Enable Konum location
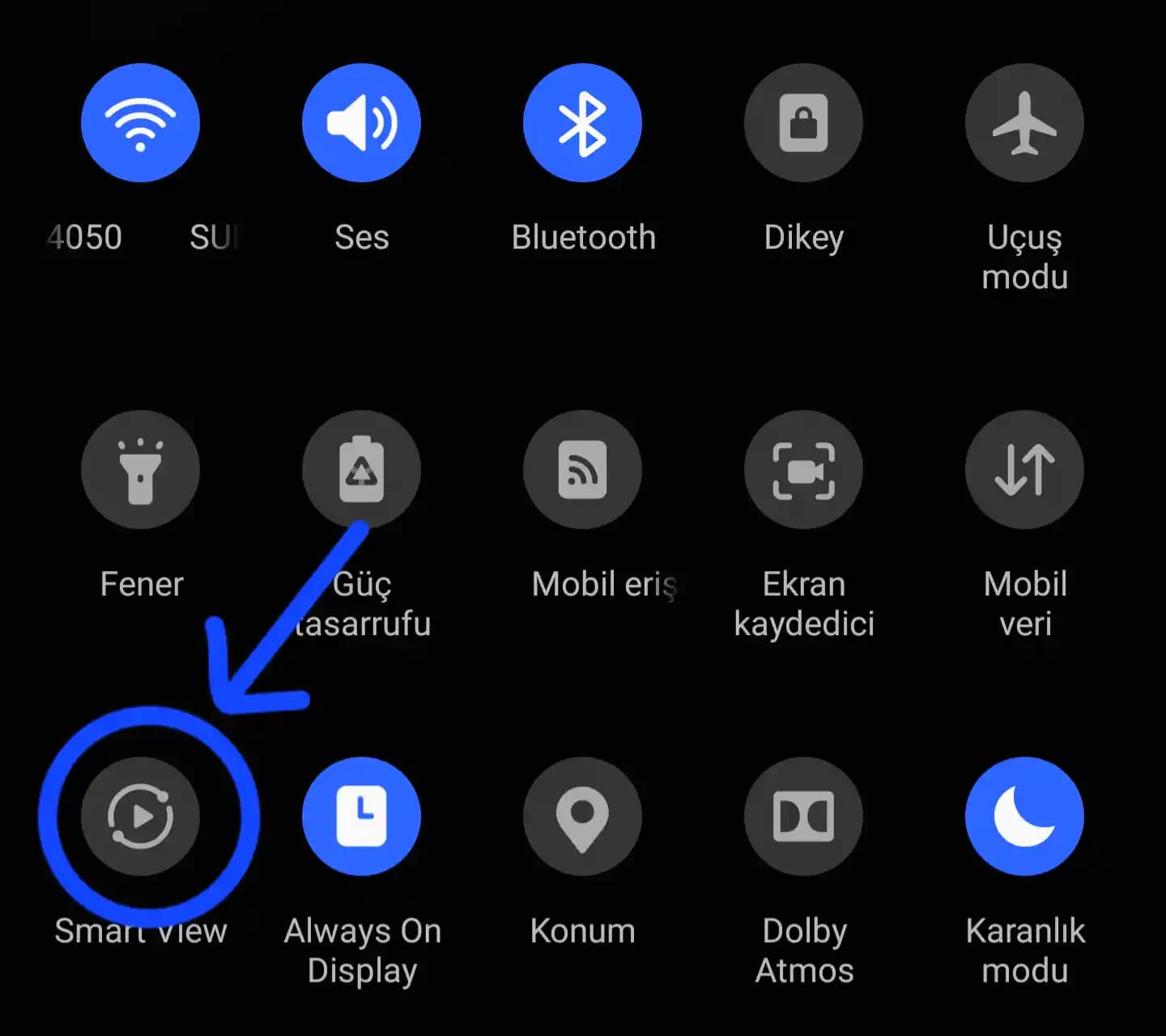This screenshot has width=1166, height=1036. pyautogui.click(x=582, y=816)
